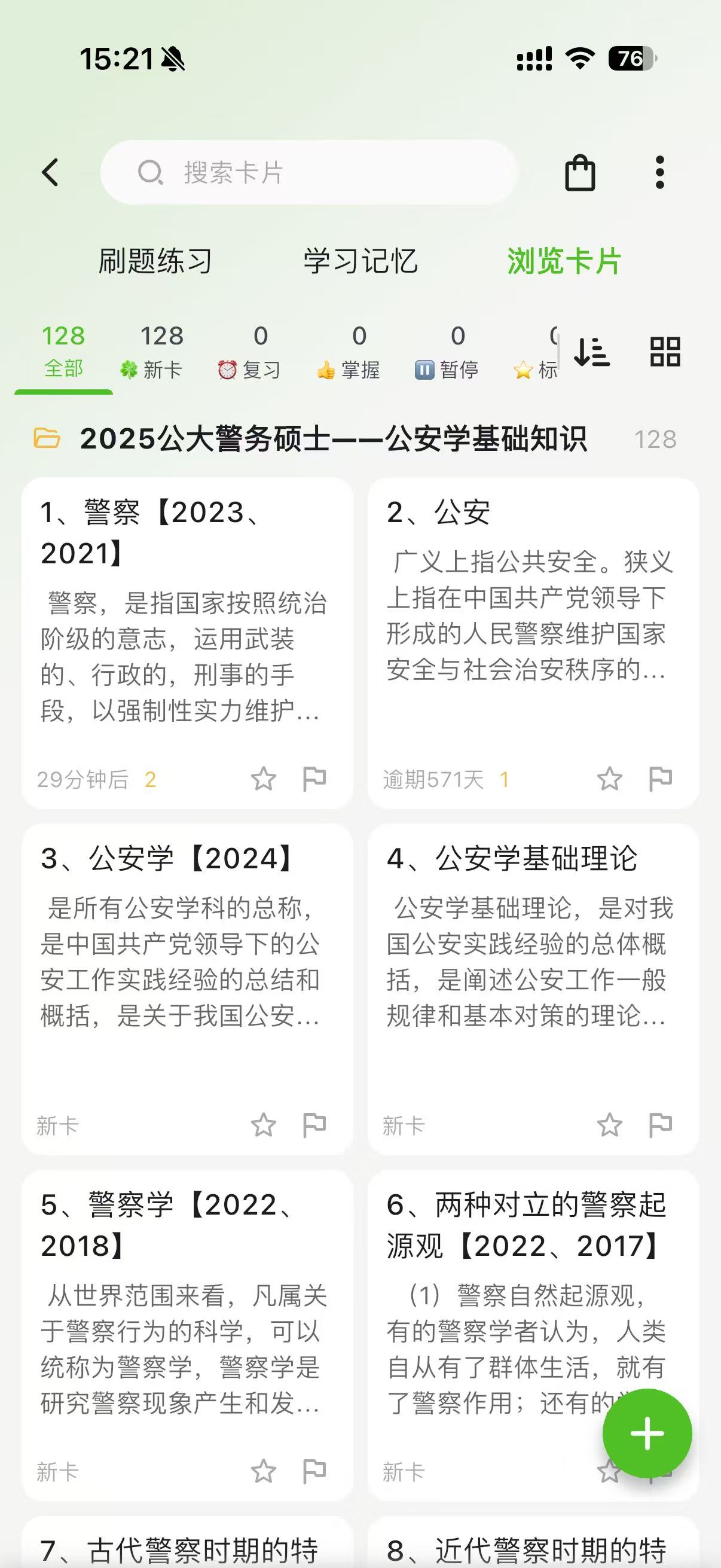This screenshot has height=1568, width=721.
Task: Open the sort order options
Action: coord(591,352)
